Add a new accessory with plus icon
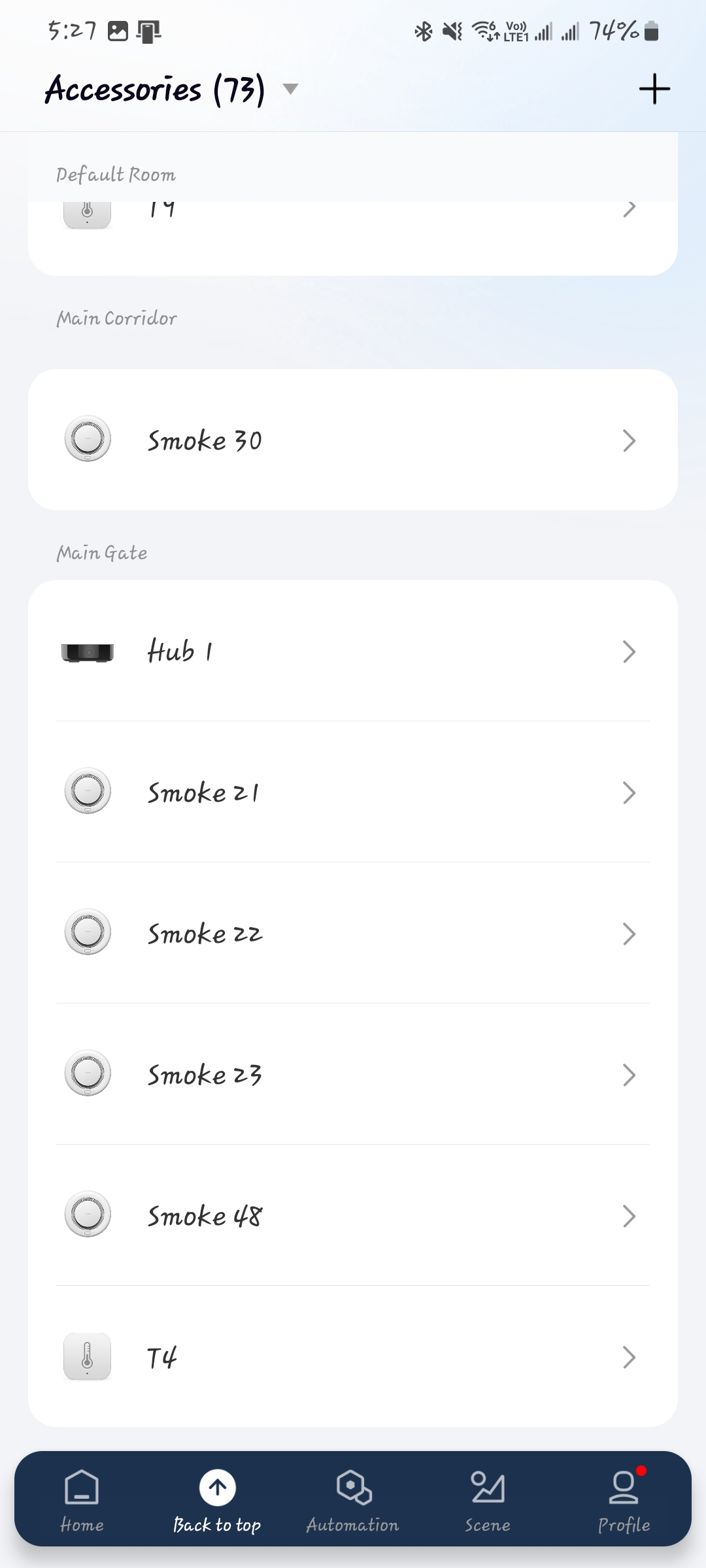 (654, 89)
